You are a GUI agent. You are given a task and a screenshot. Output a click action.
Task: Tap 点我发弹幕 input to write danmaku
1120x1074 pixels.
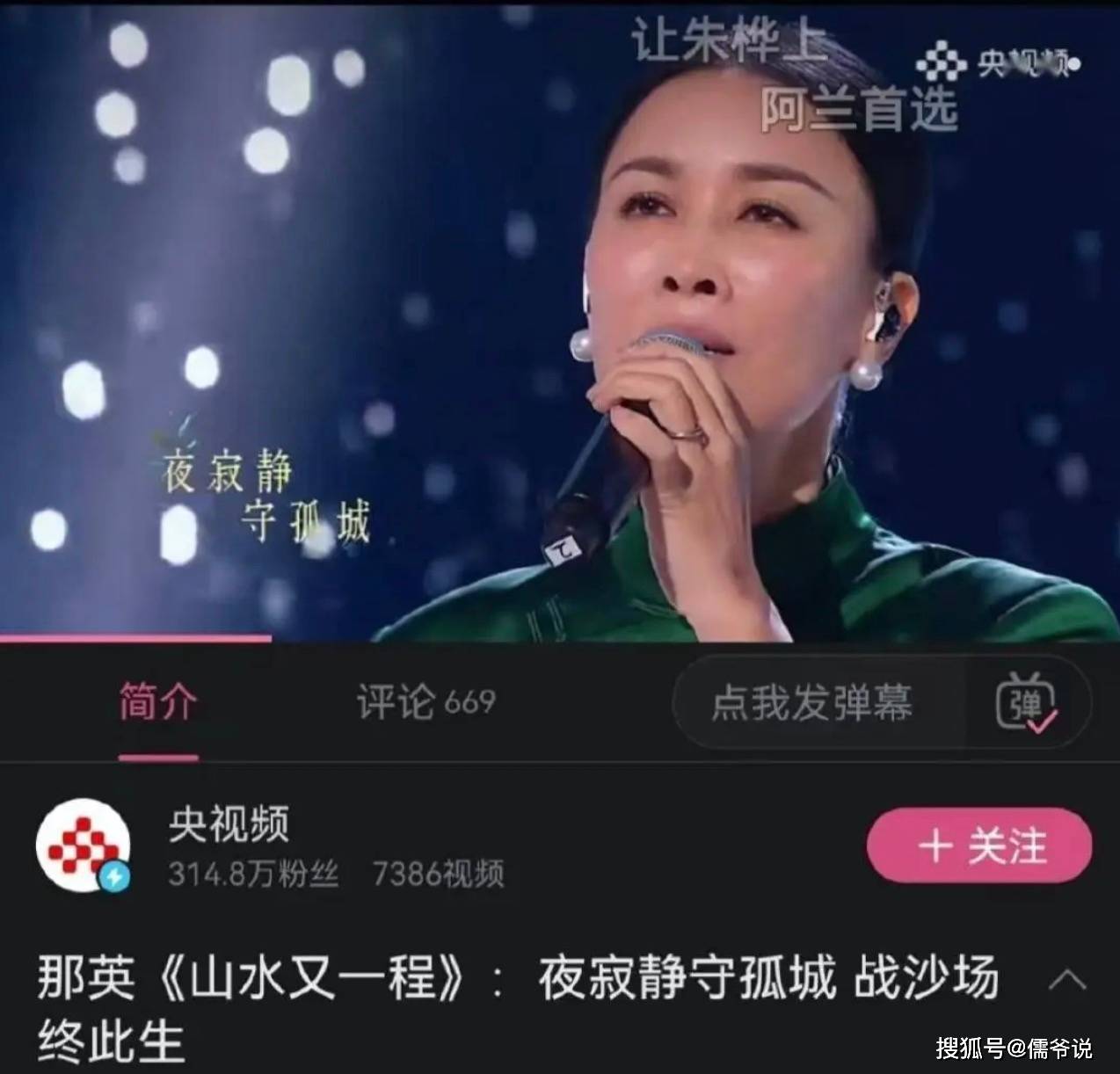pos(811,703)
